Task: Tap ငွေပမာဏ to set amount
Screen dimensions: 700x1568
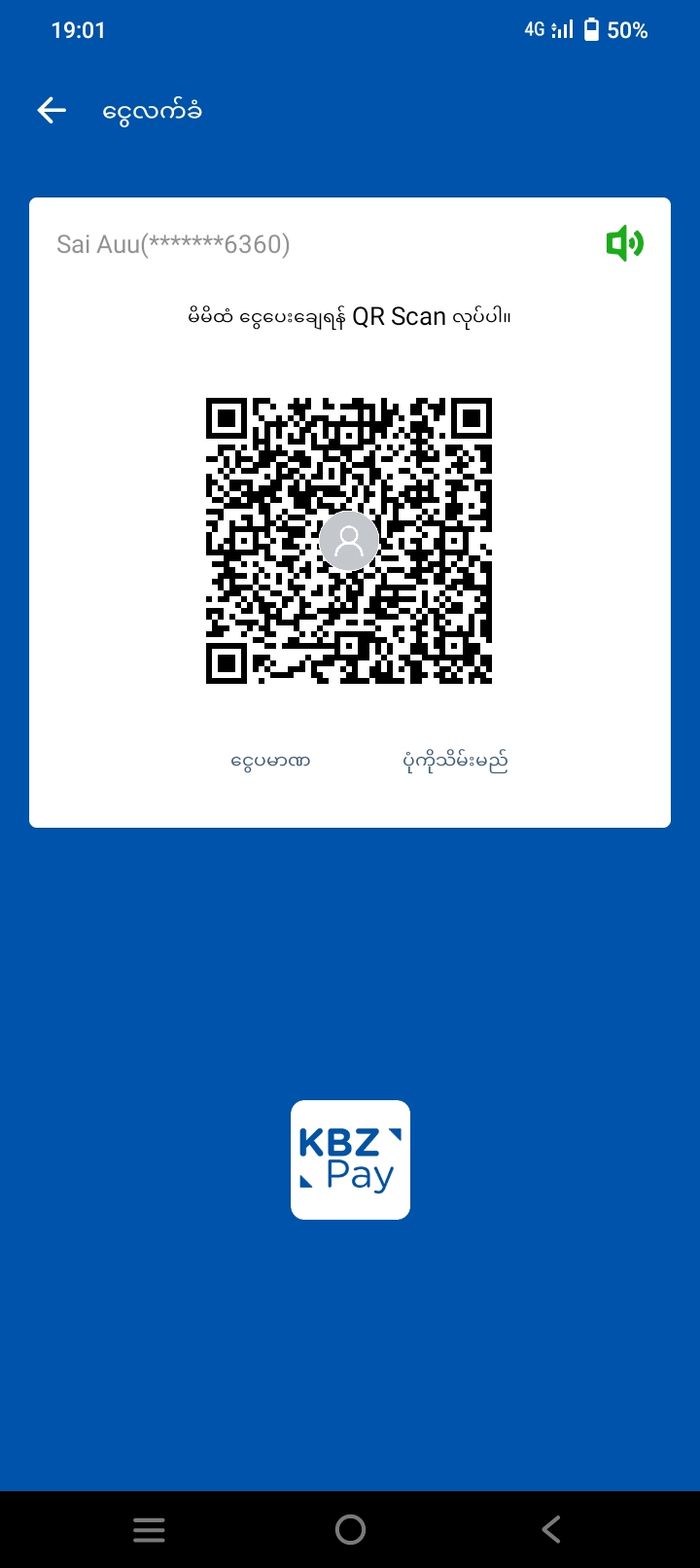Action: tap(270, 761)
